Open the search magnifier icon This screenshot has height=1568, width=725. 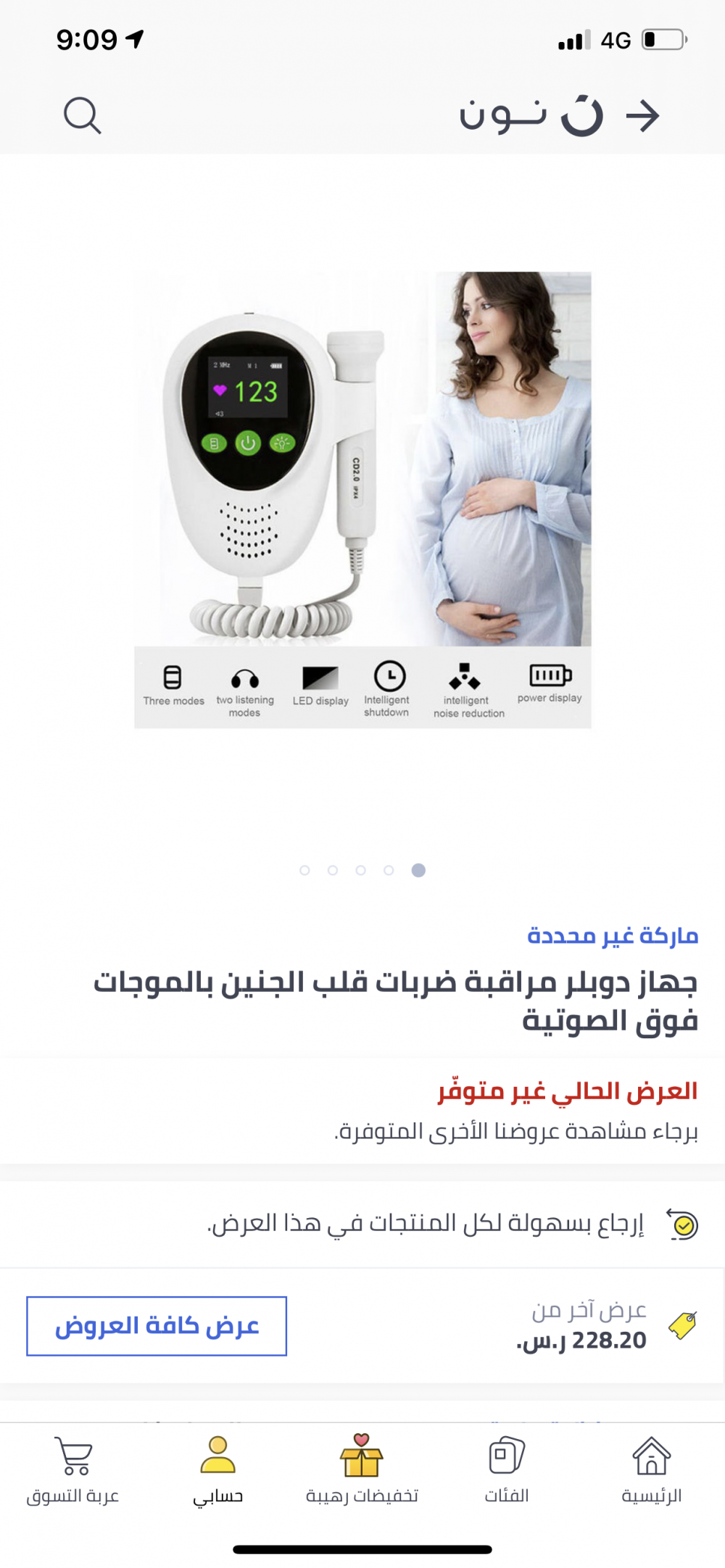click(x=82, y=116)
